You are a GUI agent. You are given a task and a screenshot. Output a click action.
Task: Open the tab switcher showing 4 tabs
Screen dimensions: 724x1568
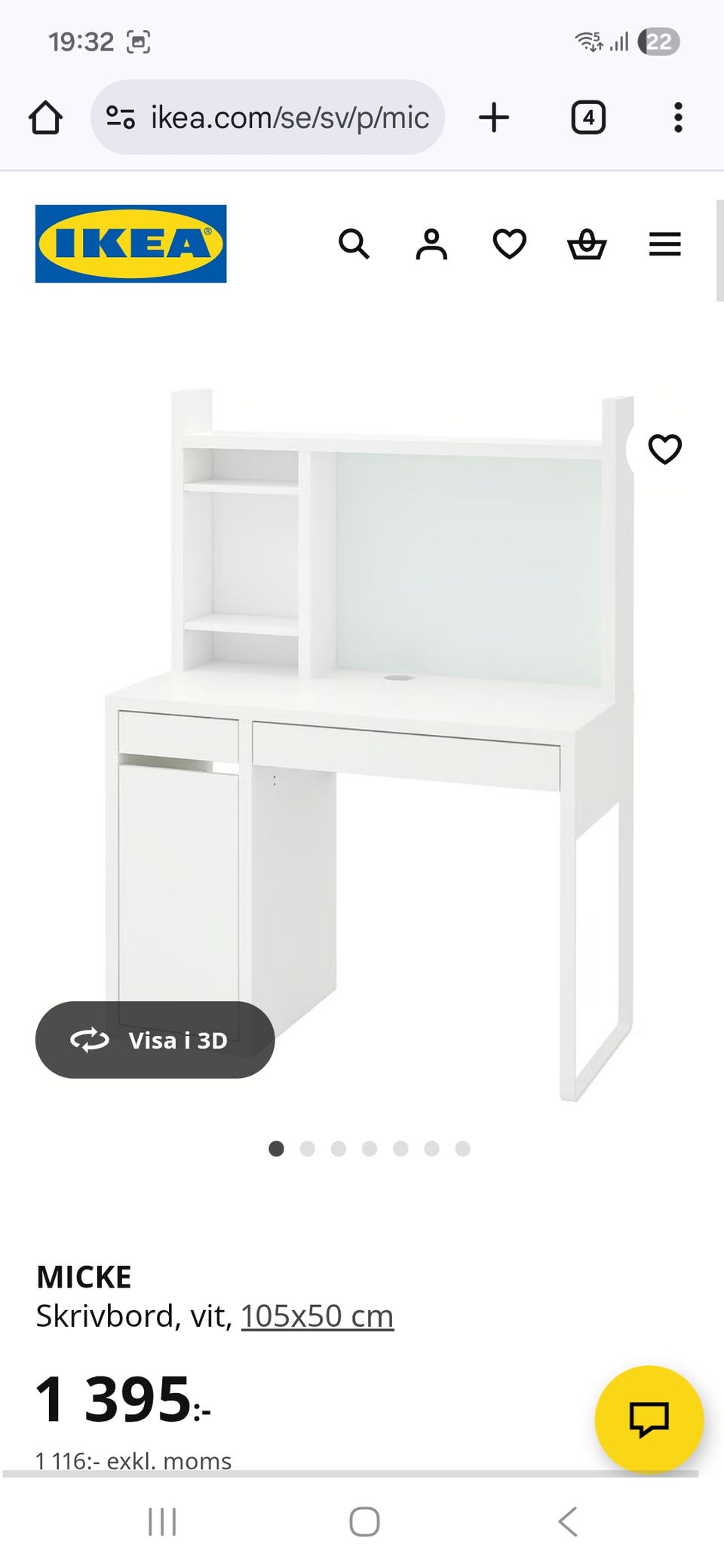[588, 118]
